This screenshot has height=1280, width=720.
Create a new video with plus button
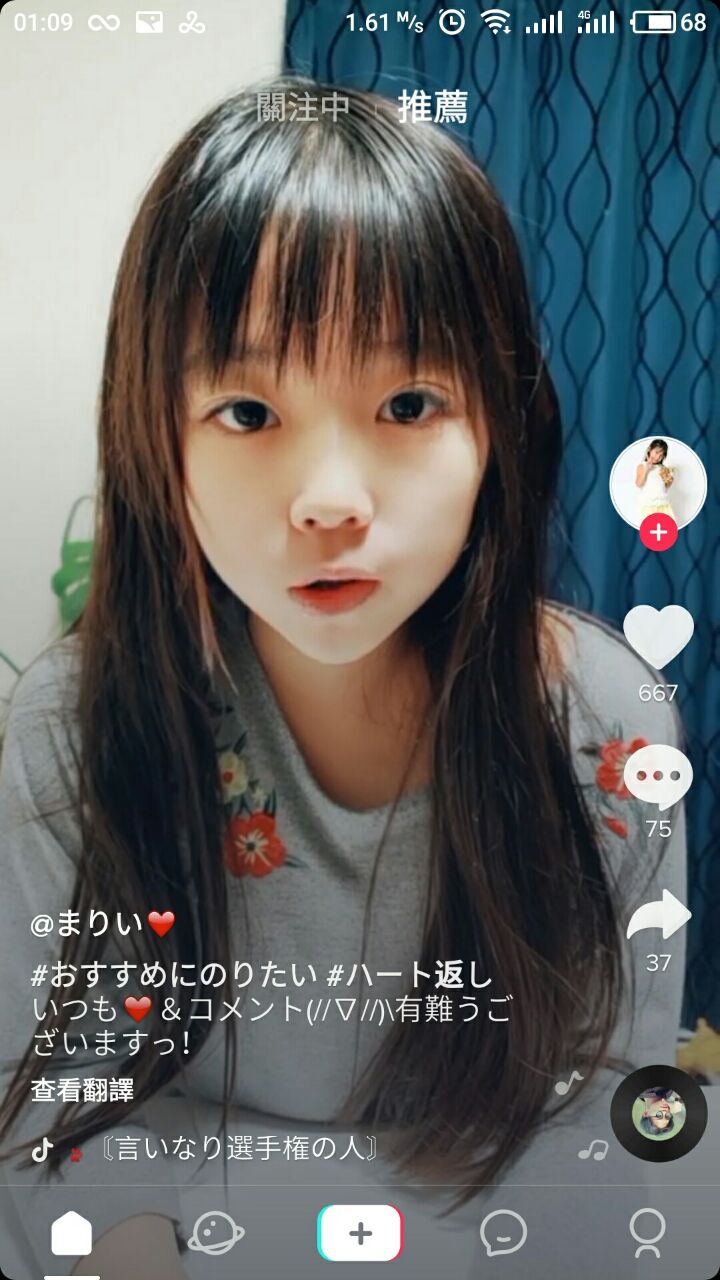tap(360, 1233)
